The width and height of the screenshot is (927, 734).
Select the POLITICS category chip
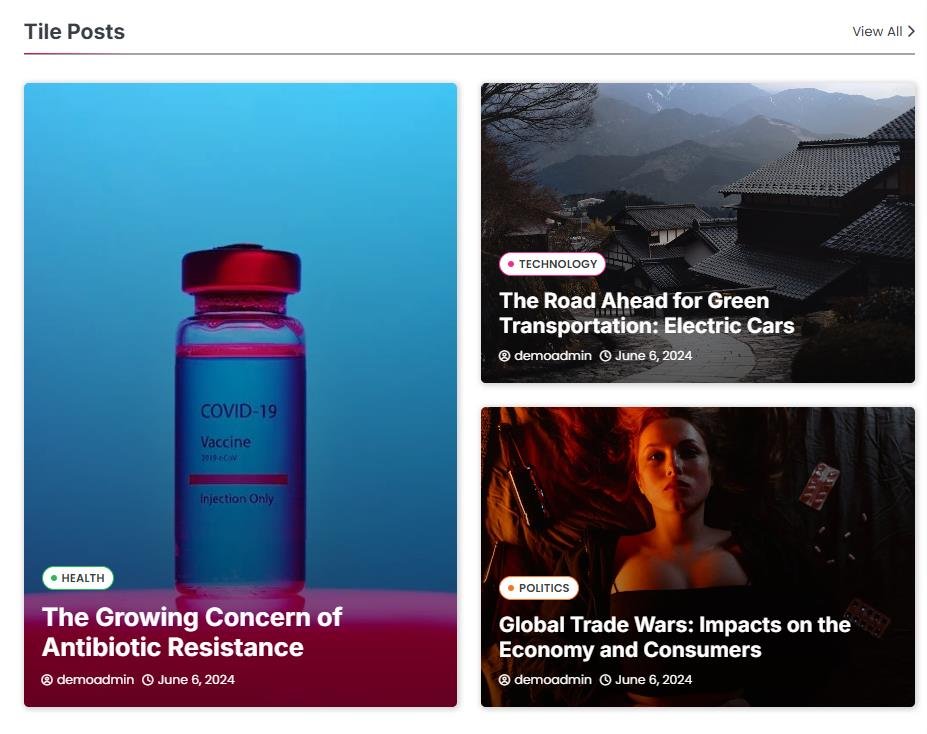538,588
